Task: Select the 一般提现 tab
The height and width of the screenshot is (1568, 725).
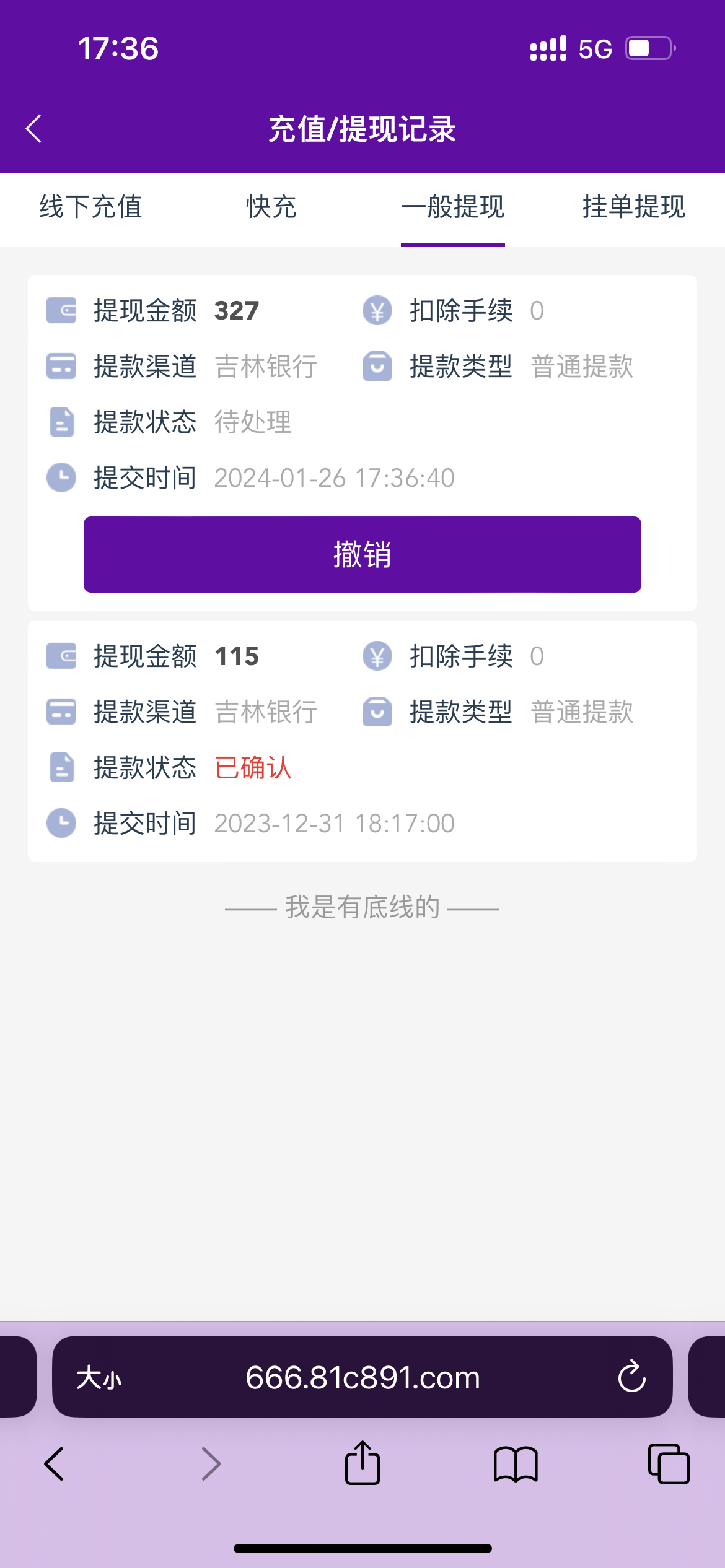Action: click(x=453, y=207)
